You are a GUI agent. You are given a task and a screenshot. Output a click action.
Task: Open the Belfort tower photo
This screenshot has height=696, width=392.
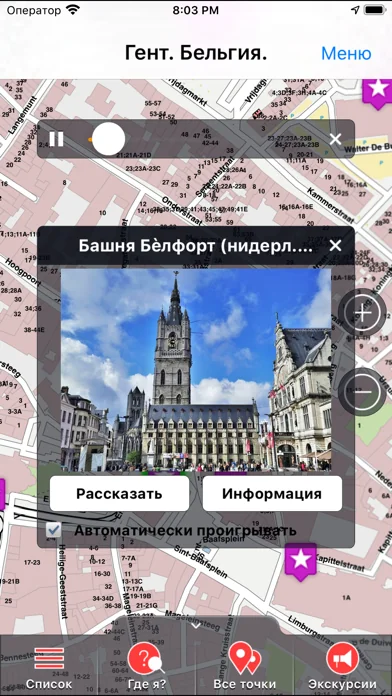[x=196, y=369]
